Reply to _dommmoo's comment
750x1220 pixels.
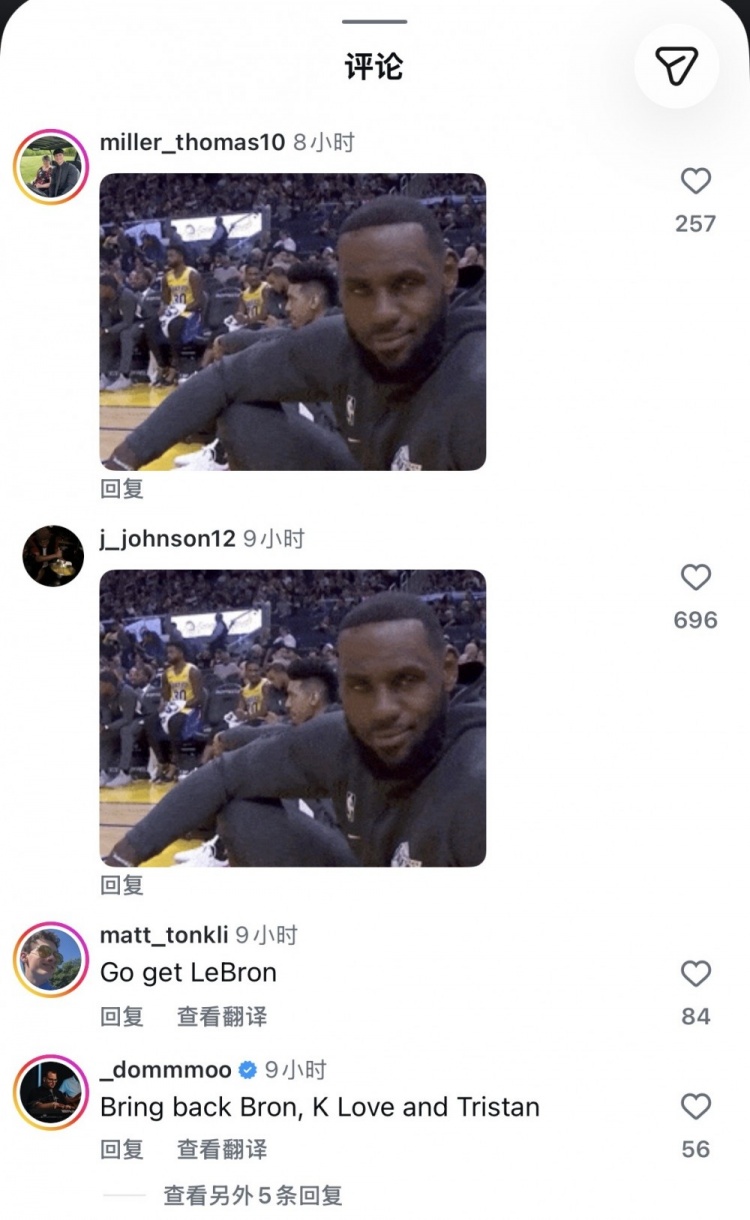coord(122,1150)
